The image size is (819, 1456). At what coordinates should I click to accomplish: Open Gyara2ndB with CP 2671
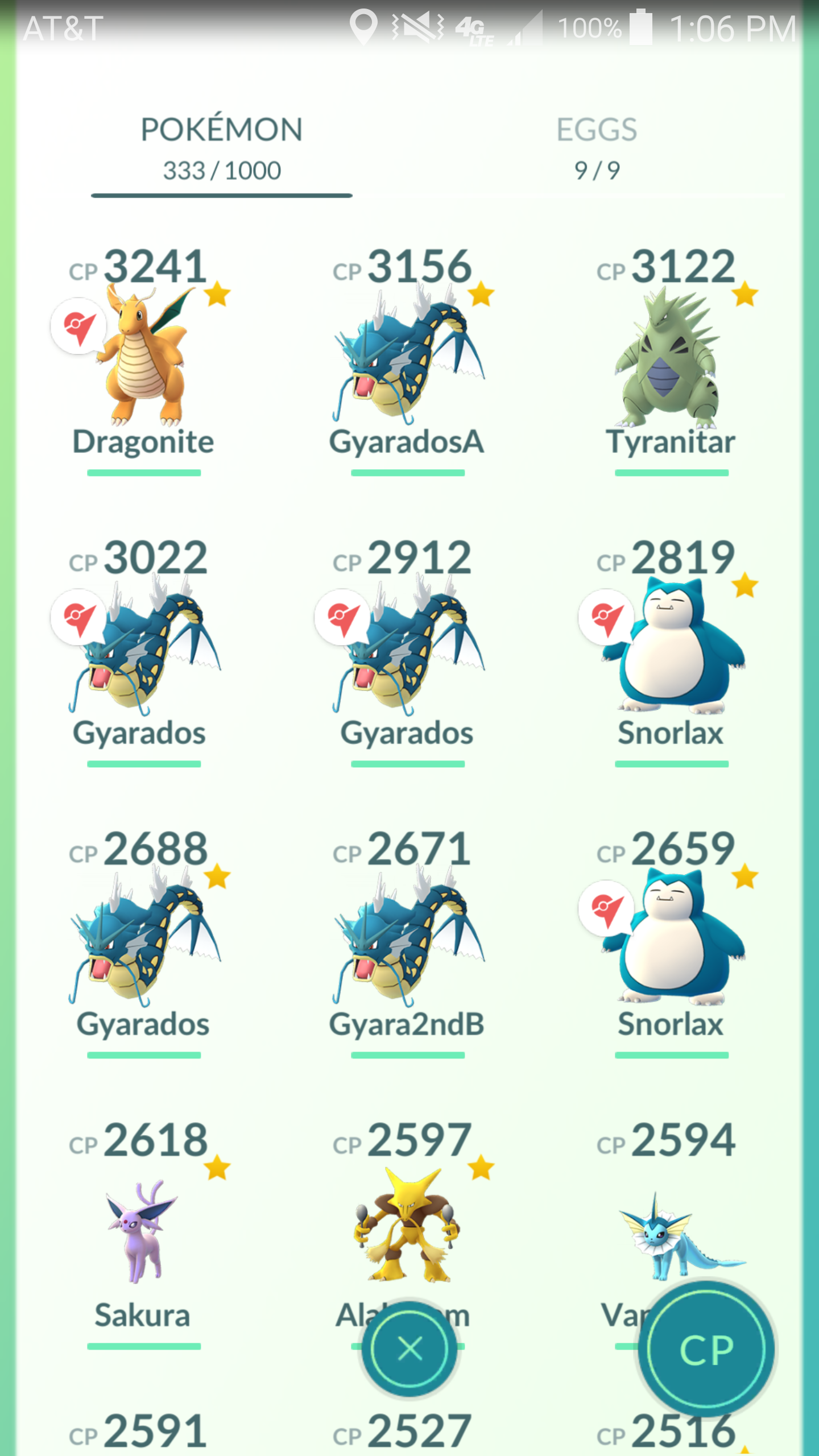coord(407,941)
